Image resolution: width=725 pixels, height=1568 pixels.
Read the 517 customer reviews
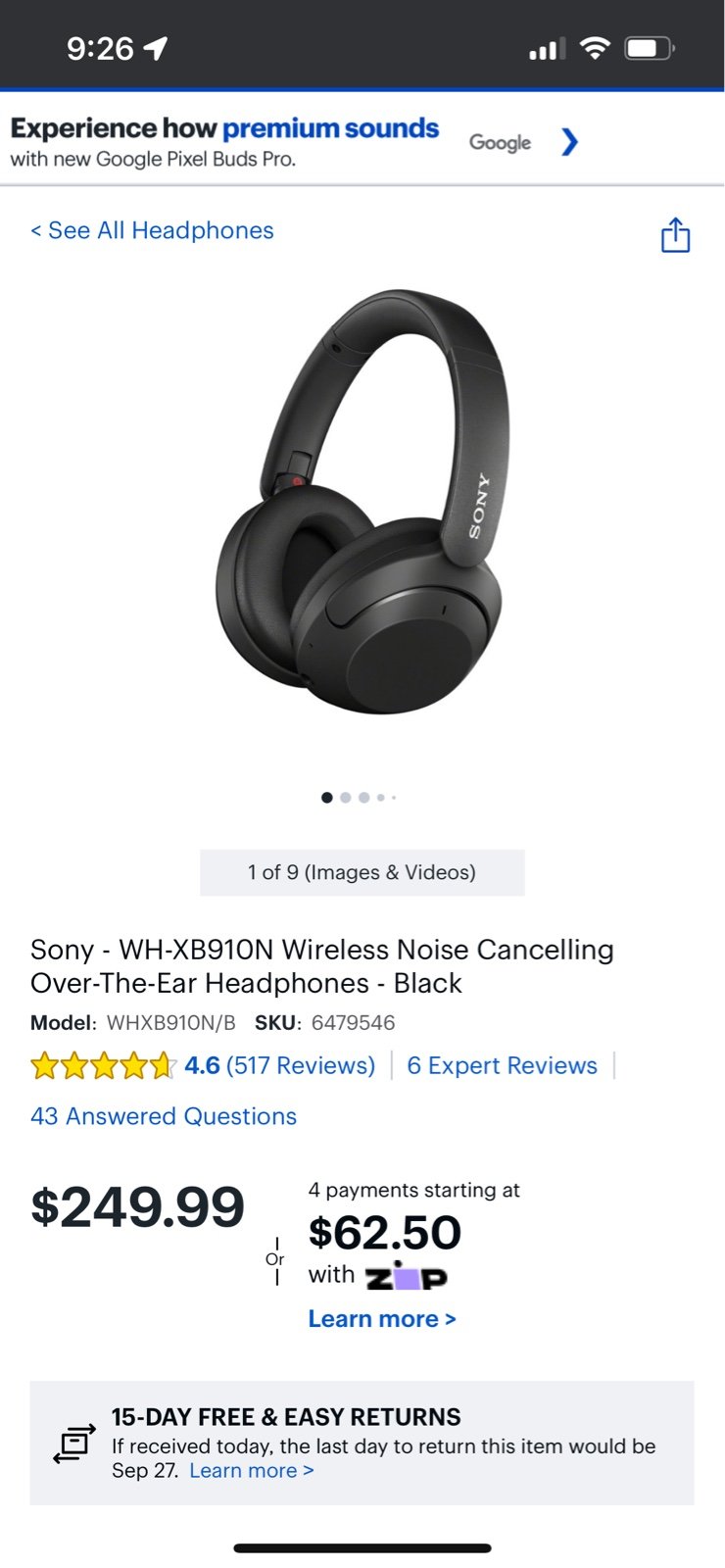click(x=301, y=1065)
